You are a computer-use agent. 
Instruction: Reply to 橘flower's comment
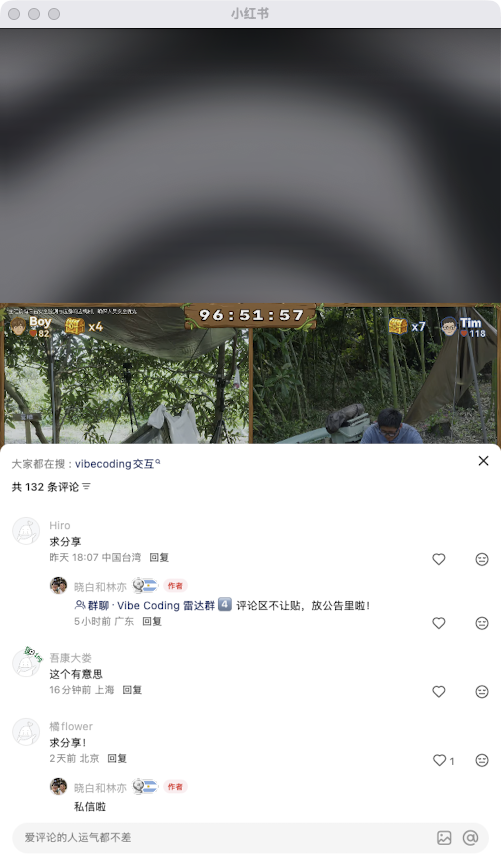pyautogui.click(x=117, y=758)
